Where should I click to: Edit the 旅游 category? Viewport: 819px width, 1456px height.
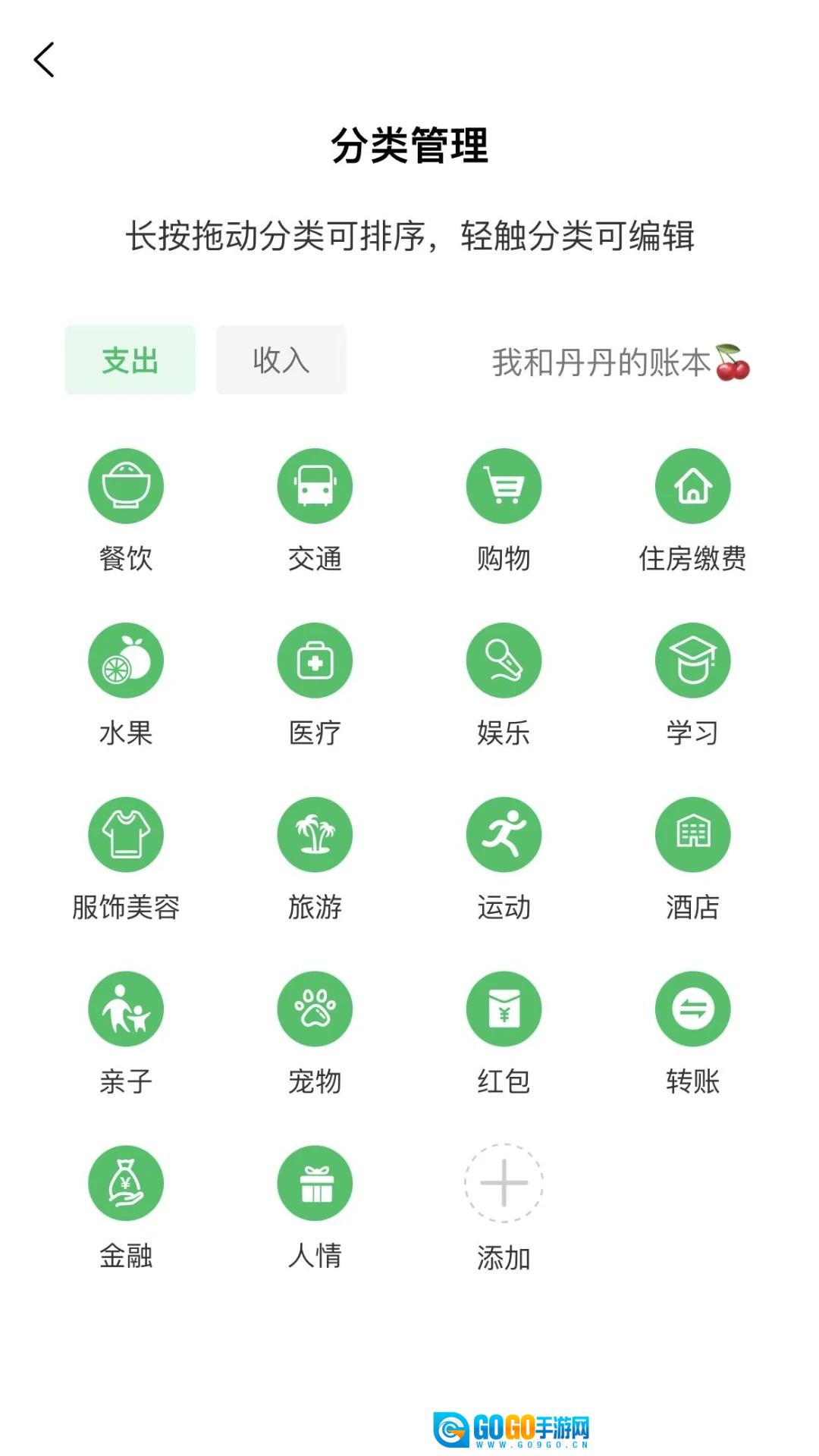point(315,836)
